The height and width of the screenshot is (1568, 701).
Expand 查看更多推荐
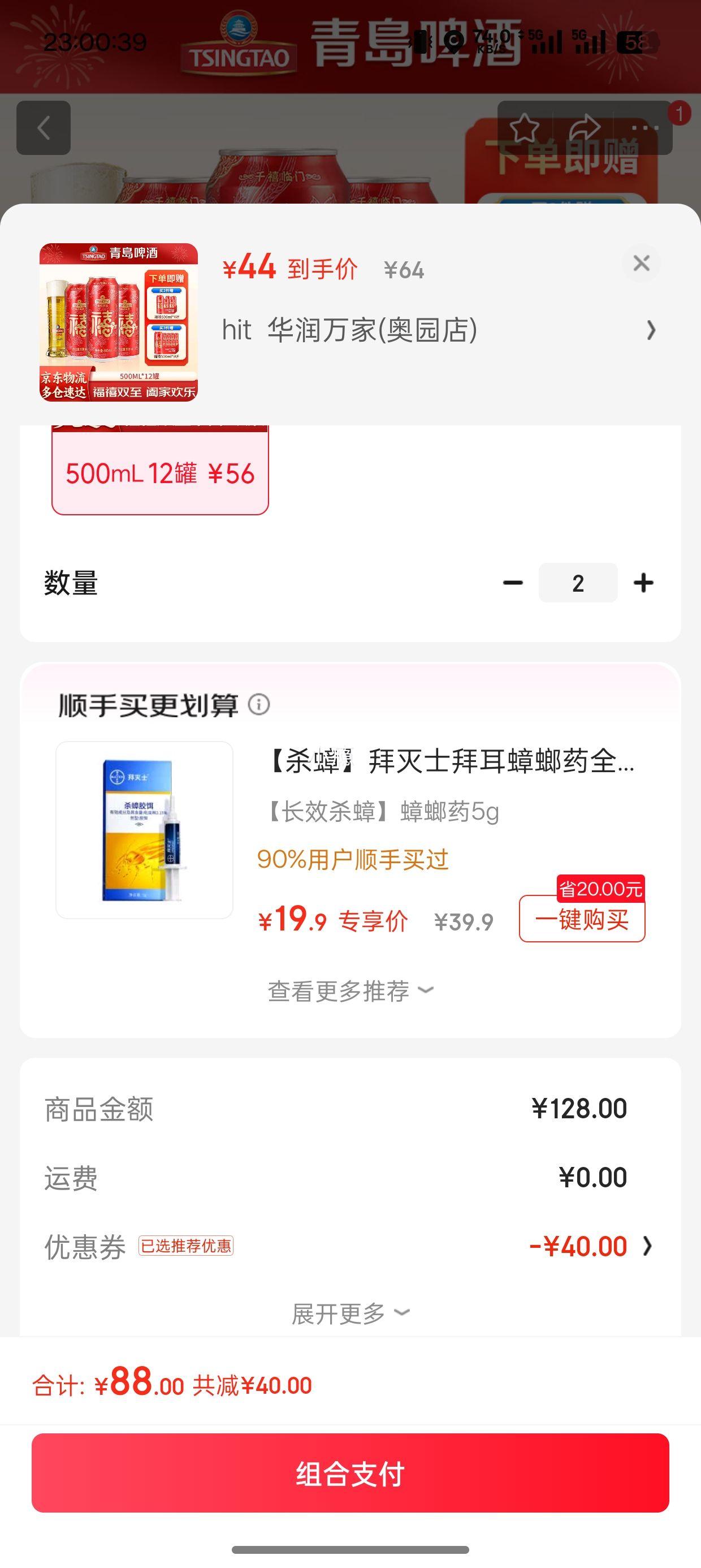350,991
